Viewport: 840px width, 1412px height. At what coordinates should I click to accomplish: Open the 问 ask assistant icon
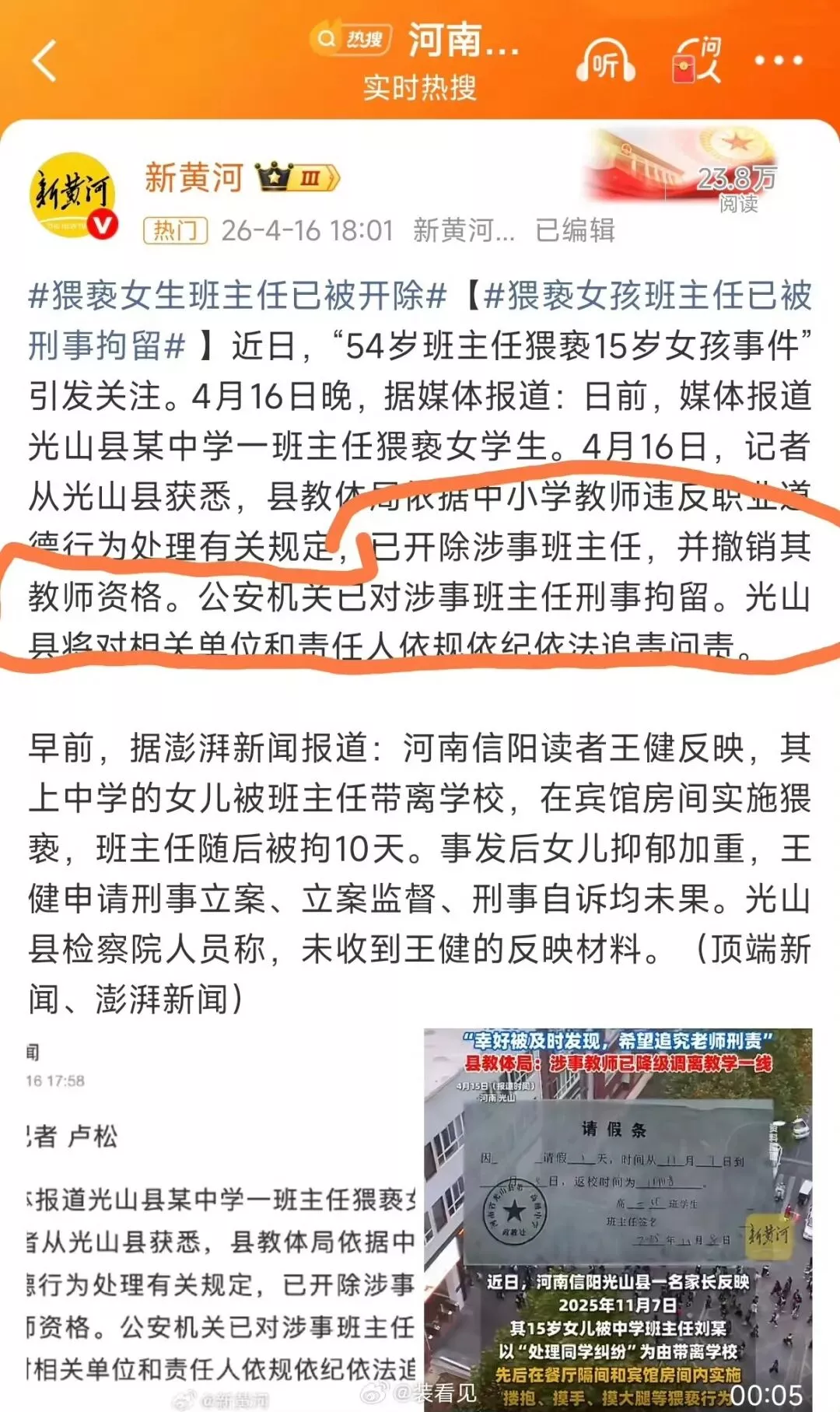tap(697, 61)
